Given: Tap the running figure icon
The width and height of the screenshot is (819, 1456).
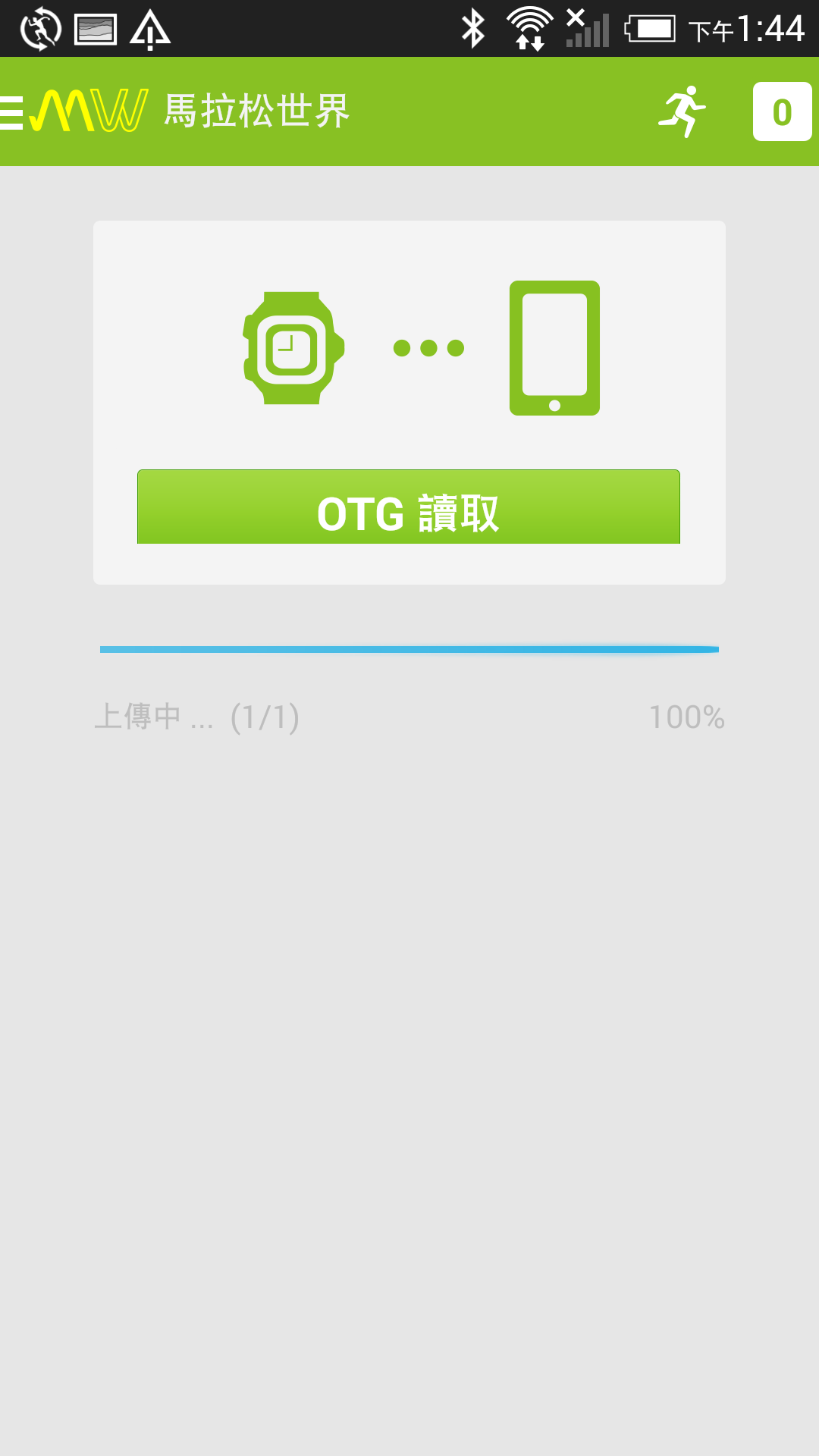Looking at the screenshot, I should 682,112.
